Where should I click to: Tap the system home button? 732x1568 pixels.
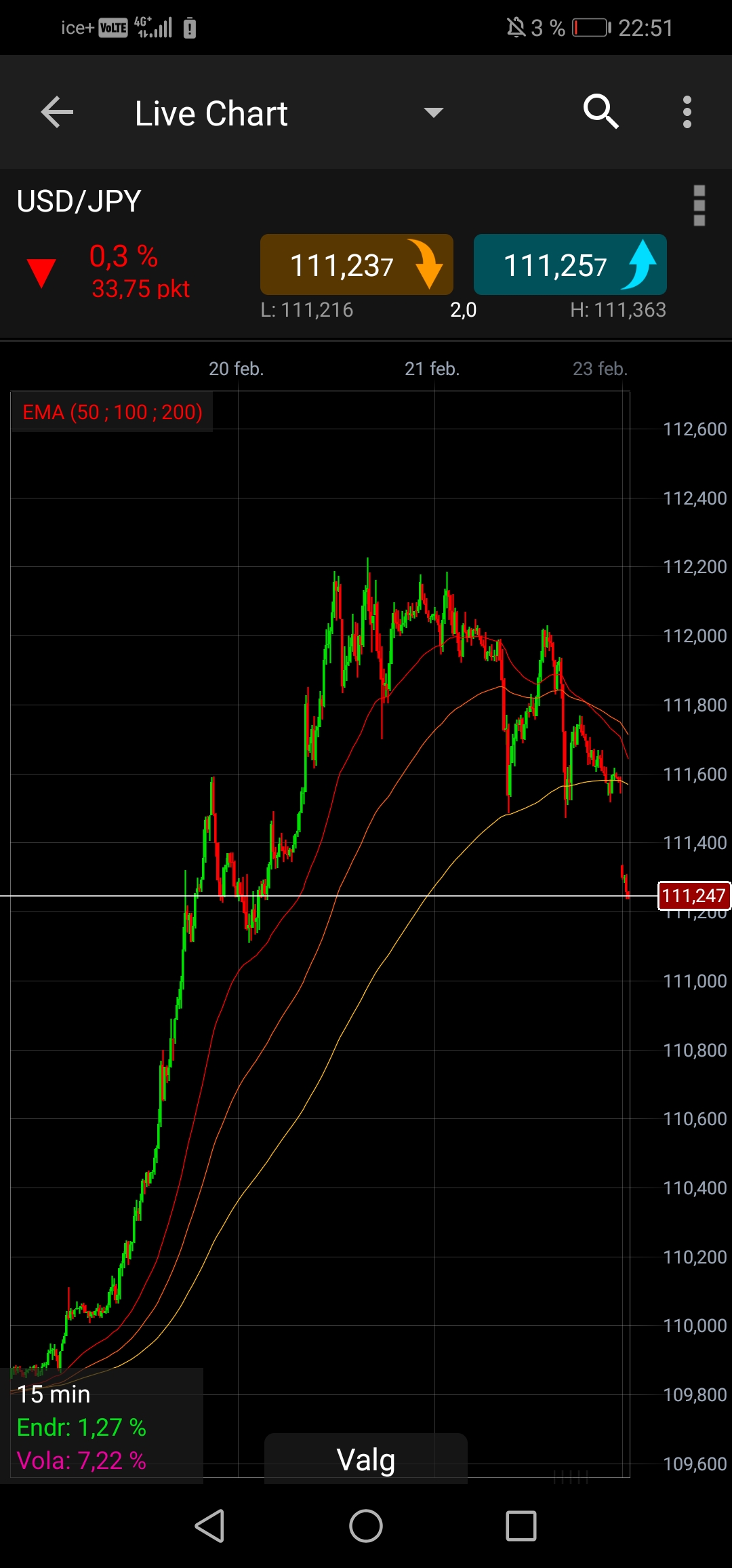coord(366,1526)
